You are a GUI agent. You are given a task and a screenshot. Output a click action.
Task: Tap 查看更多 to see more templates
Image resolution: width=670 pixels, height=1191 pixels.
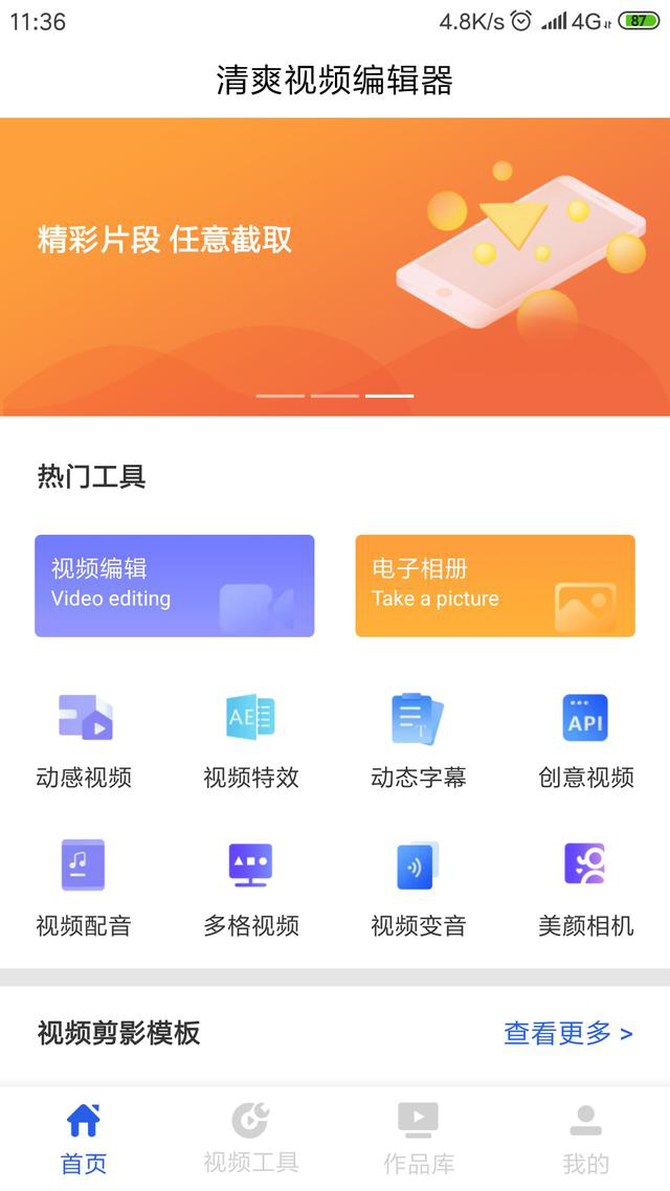[x=567, y=1033]
